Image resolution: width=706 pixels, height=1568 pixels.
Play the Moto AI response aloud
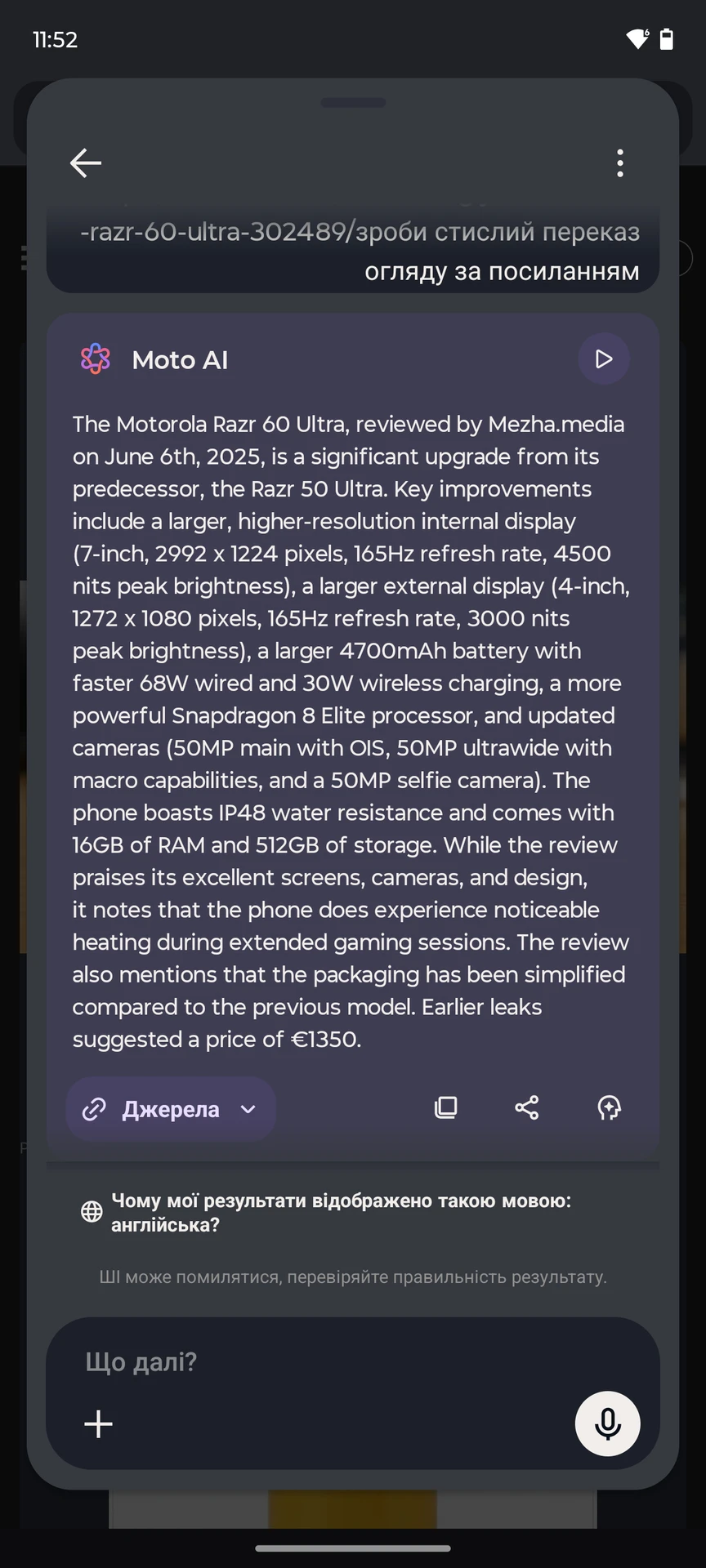pos(604,359)
